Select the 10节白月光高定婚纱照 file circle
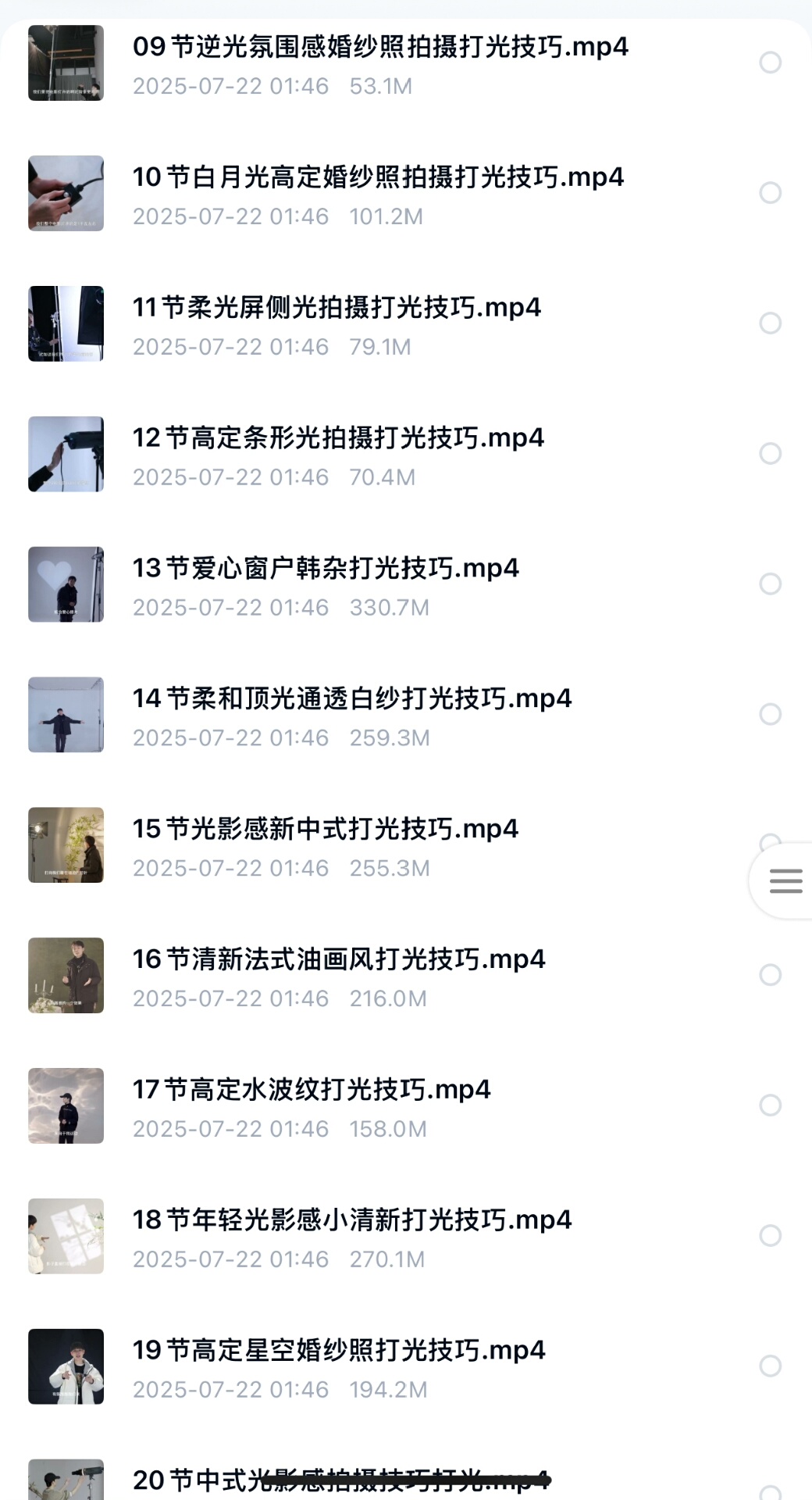Viewport: 812px width, 1500px height. click(x=770, y=193)
